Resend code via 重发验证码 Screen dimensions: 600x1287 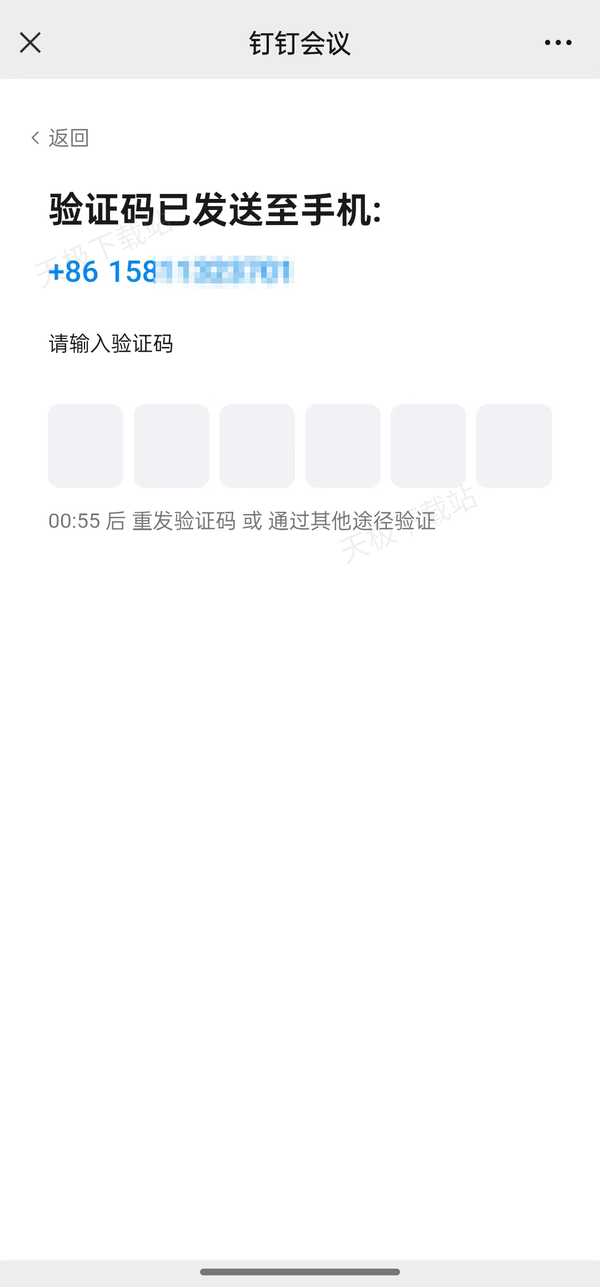tap(184, 521)
